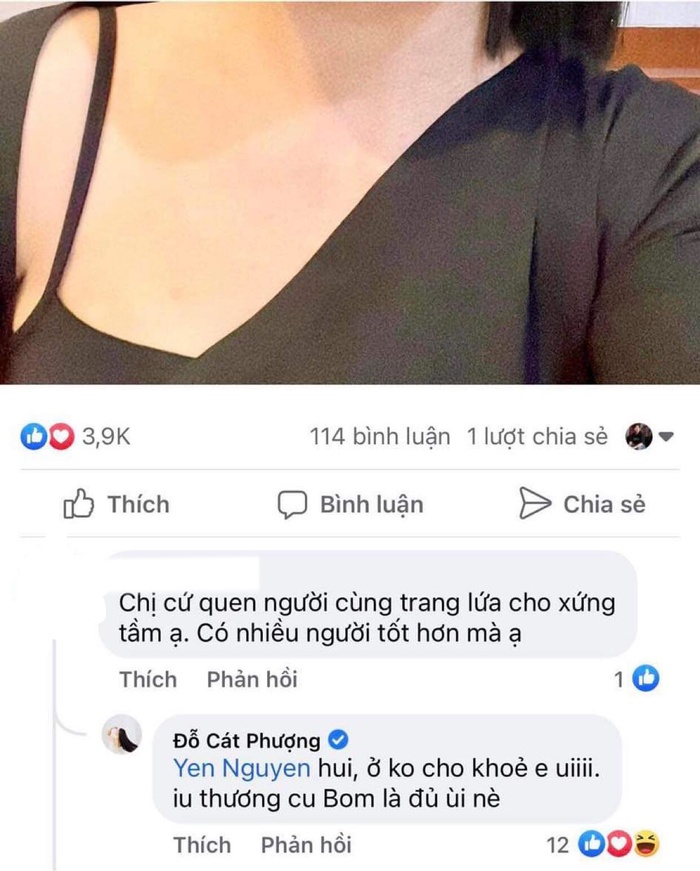This screenshot has width=700, height=871.
Task: Open the post photo in full view
Action: point(350,190)
